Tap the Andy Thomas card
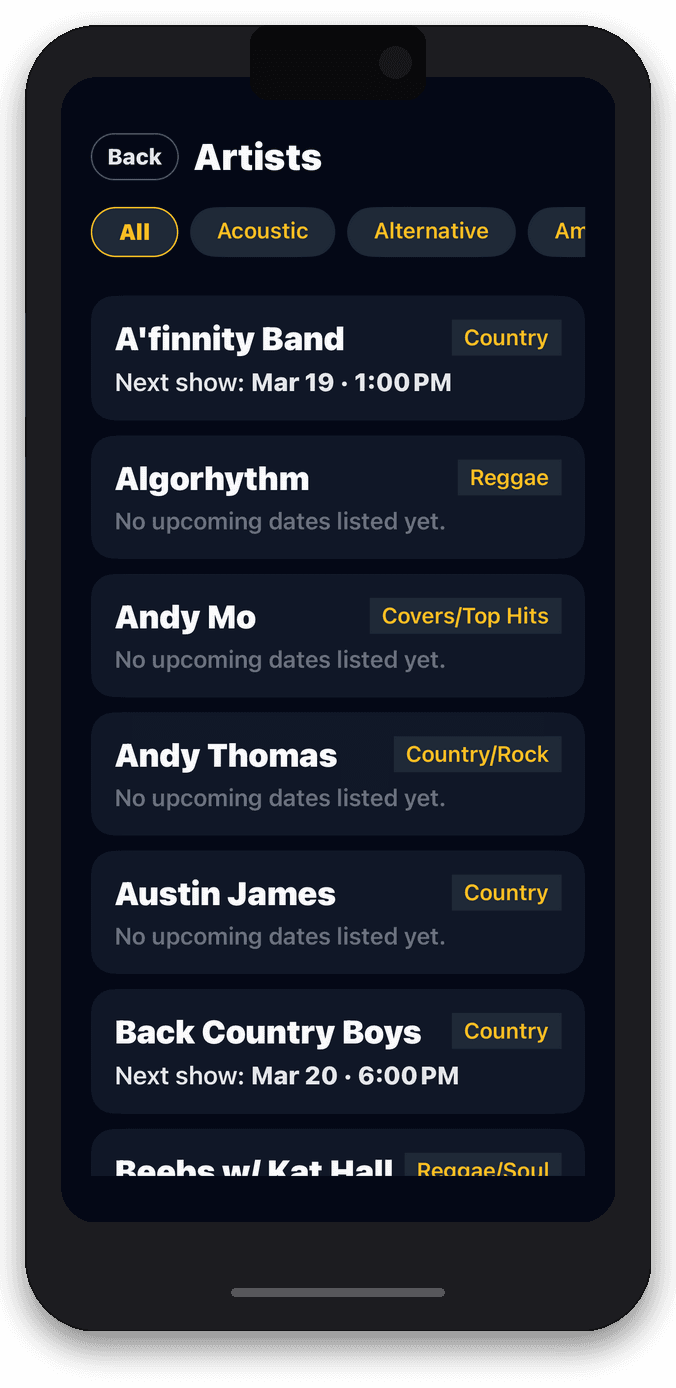Viewport: 676px width, 1388px height. [337, 774]
